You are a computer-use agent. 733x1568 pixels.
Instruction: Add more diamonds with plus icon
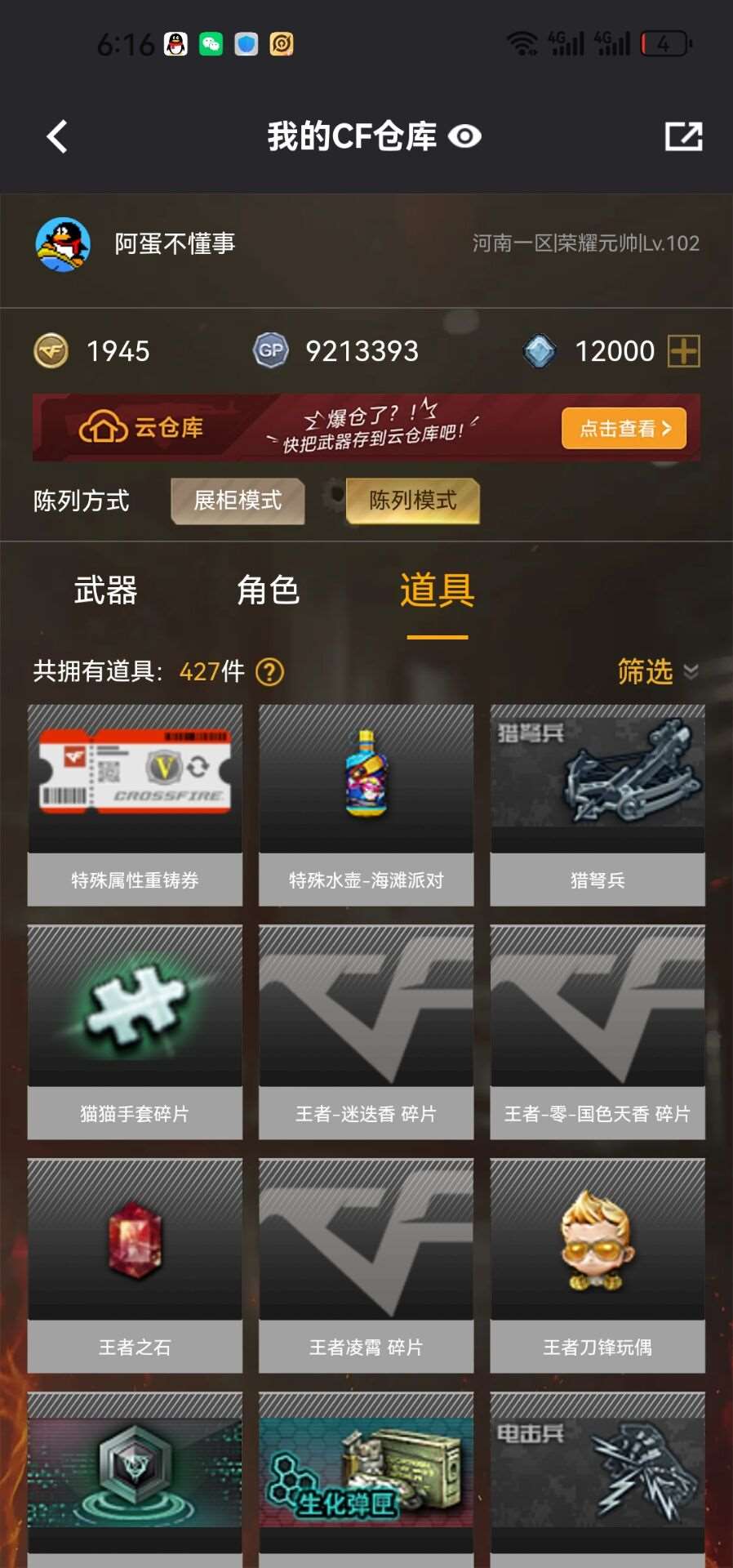tap(683, 351)
